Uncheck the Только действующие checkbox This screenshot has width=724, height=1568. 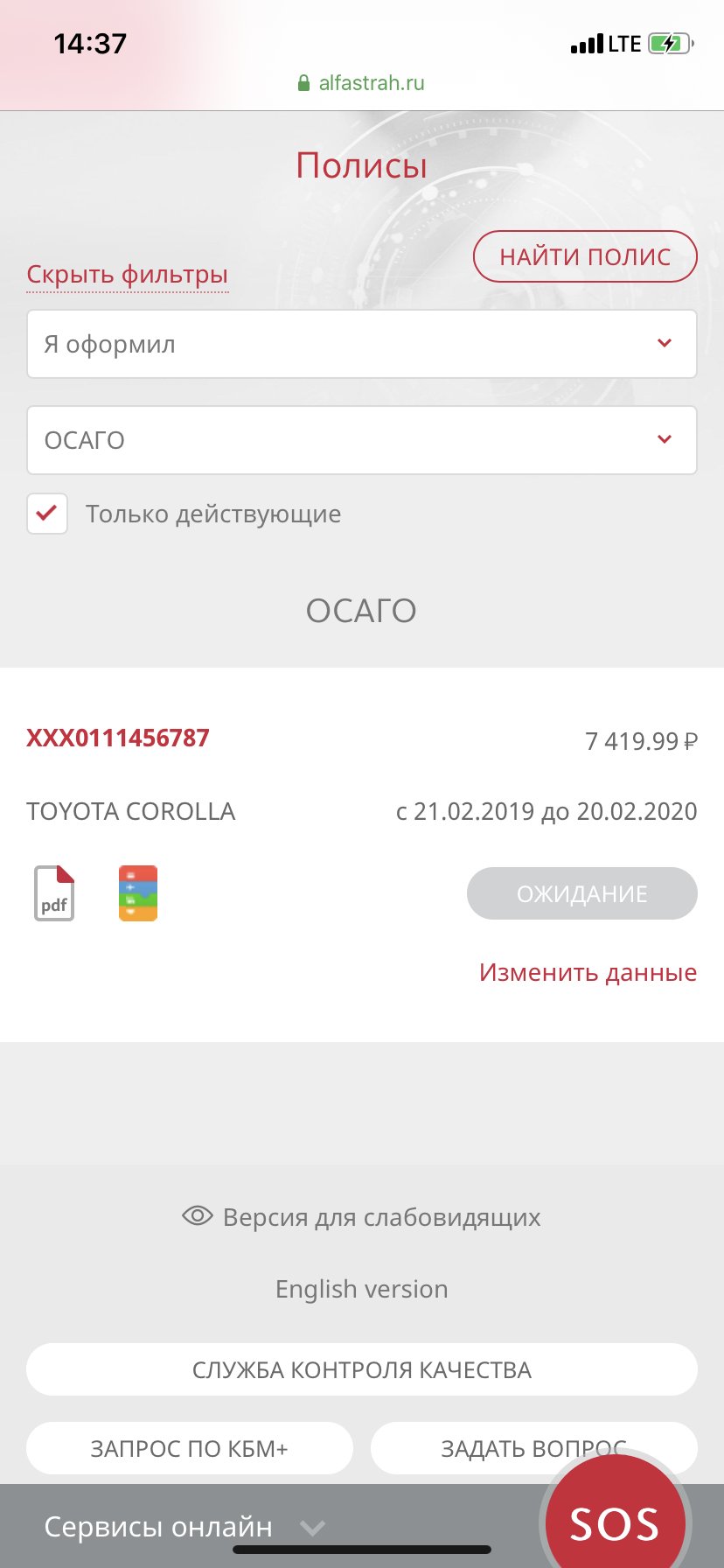47,514
